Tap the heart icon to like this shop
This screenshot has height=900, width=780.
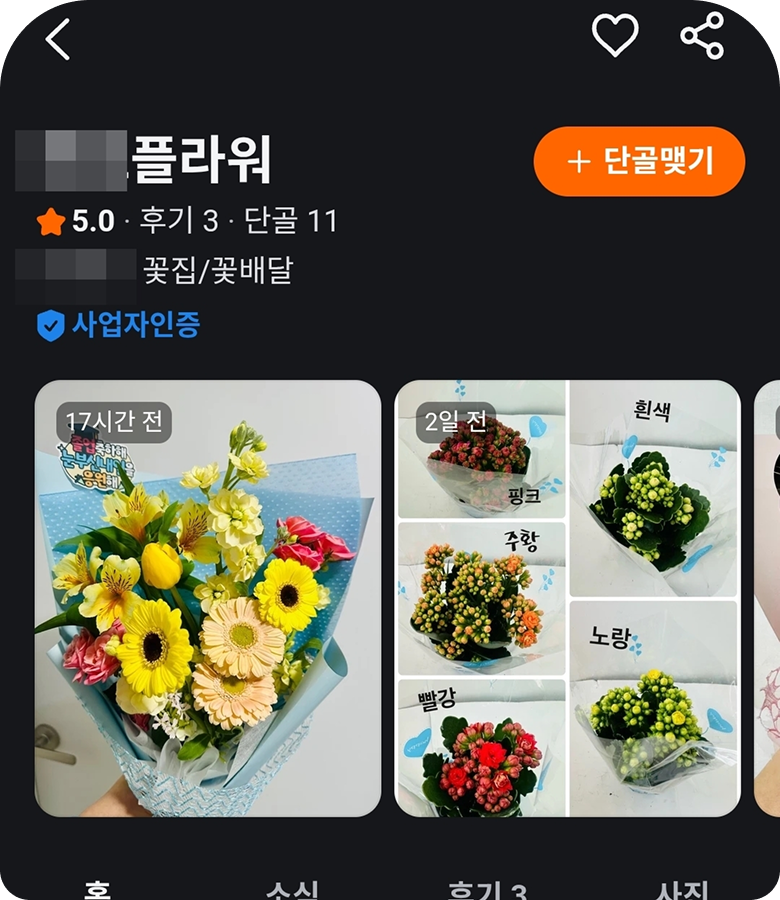615,37
